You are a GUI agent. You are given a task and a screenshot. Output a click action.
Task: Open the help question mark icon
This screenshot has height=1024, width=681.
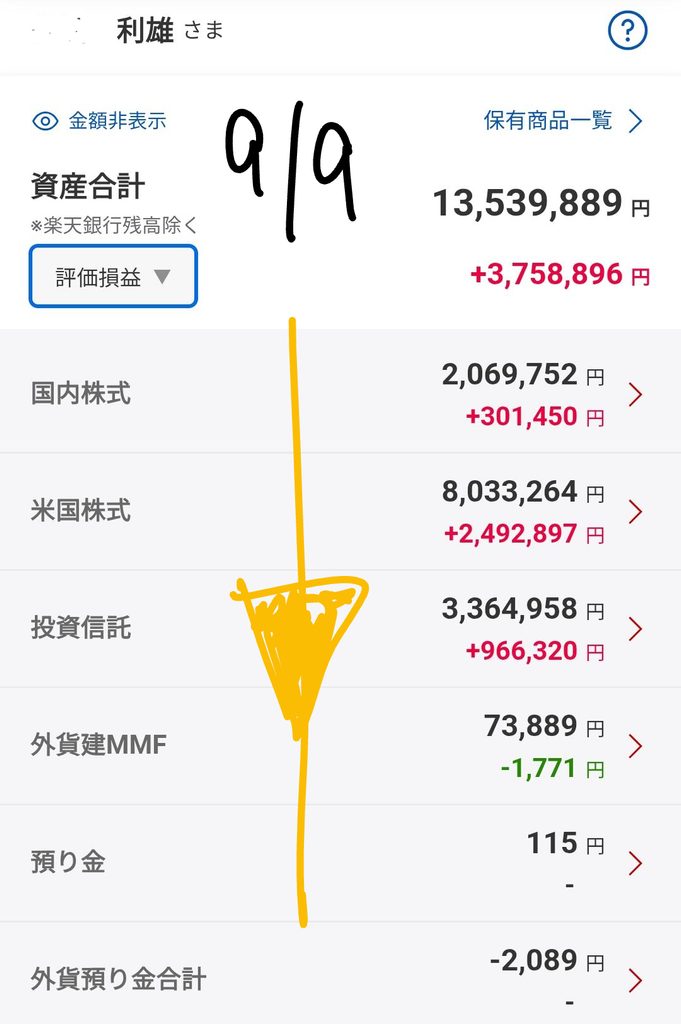pos(627,31)
